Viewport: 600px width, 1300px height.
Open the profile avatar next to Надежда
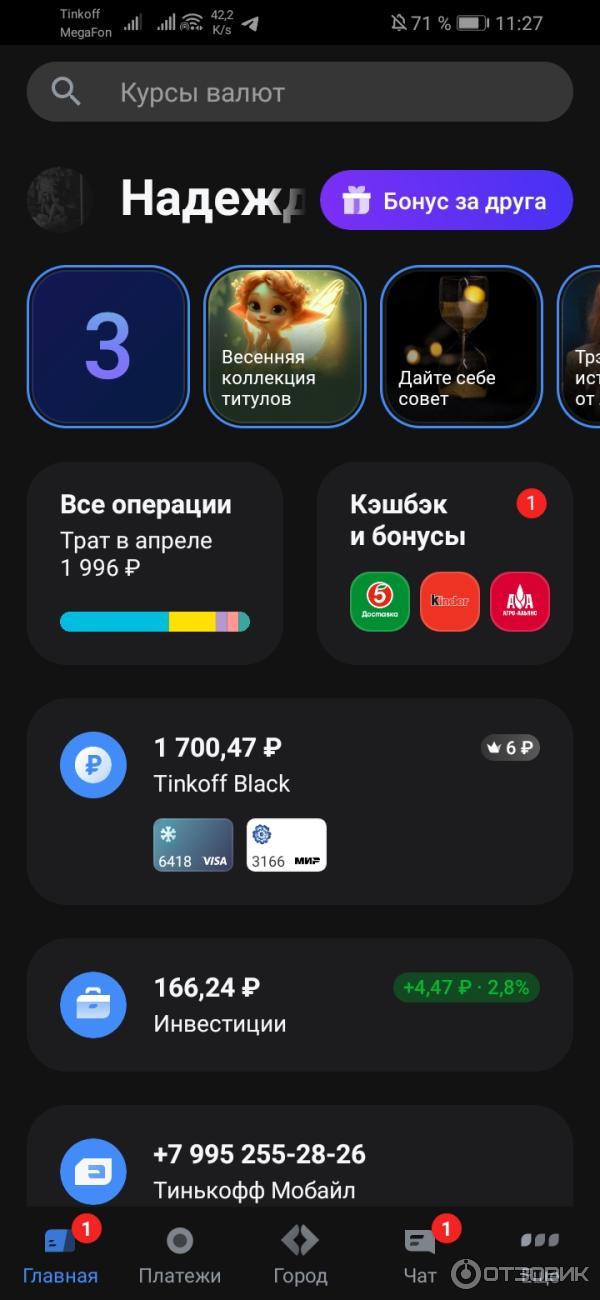tap(60, 200)
